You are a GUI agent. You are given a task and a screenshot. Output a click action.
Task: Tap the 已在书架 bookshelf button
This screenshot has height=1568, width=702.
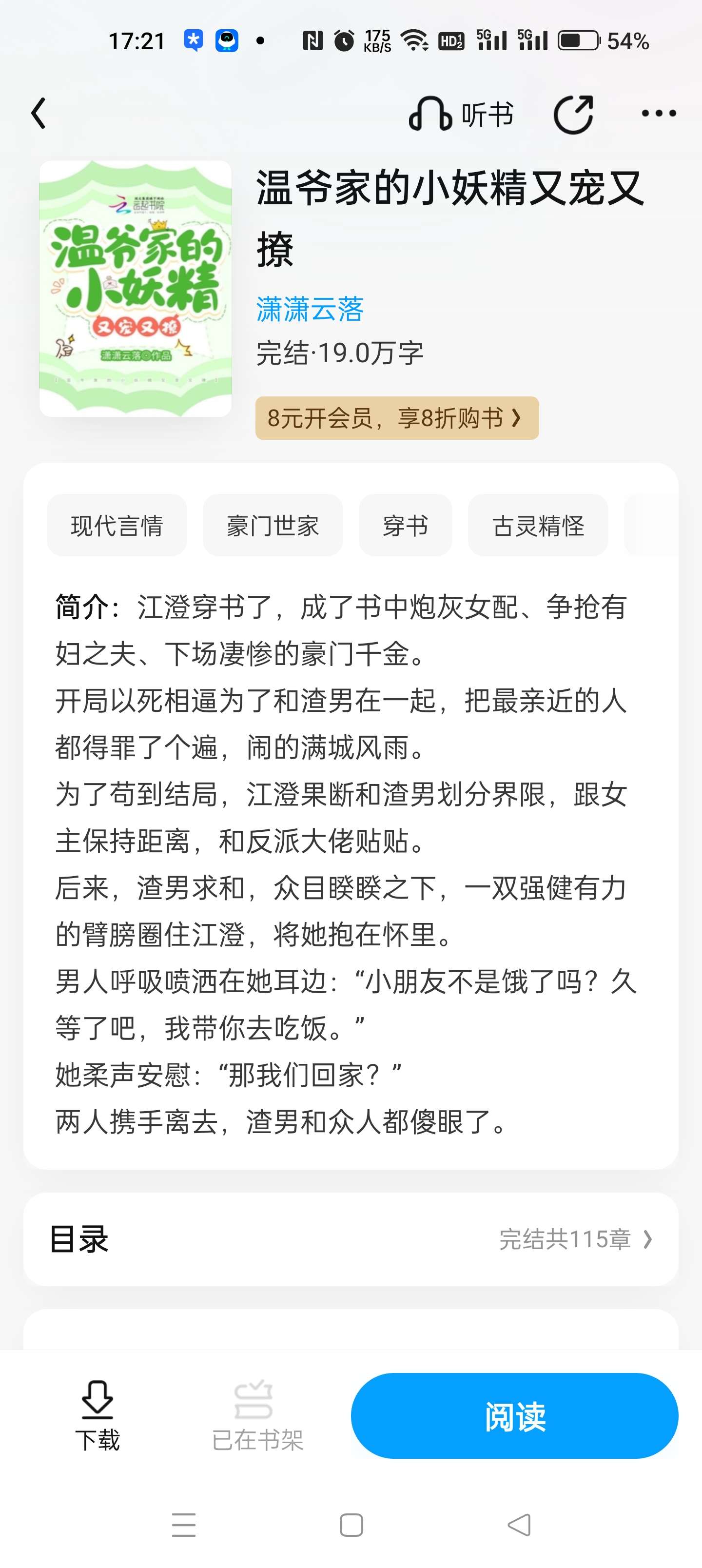click(257, 1416)
